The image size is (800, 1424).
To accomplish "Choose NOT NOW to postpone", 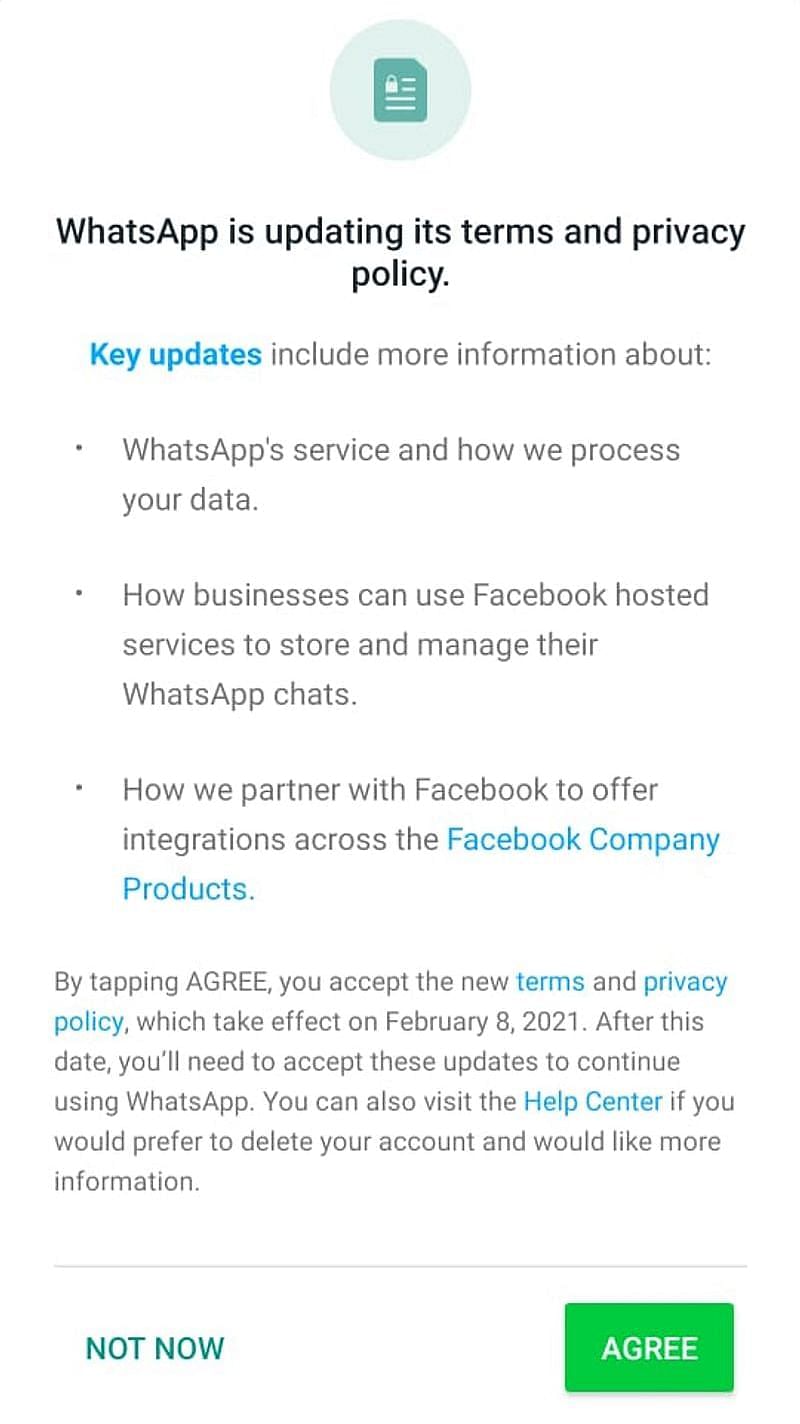I will 155,1348.
